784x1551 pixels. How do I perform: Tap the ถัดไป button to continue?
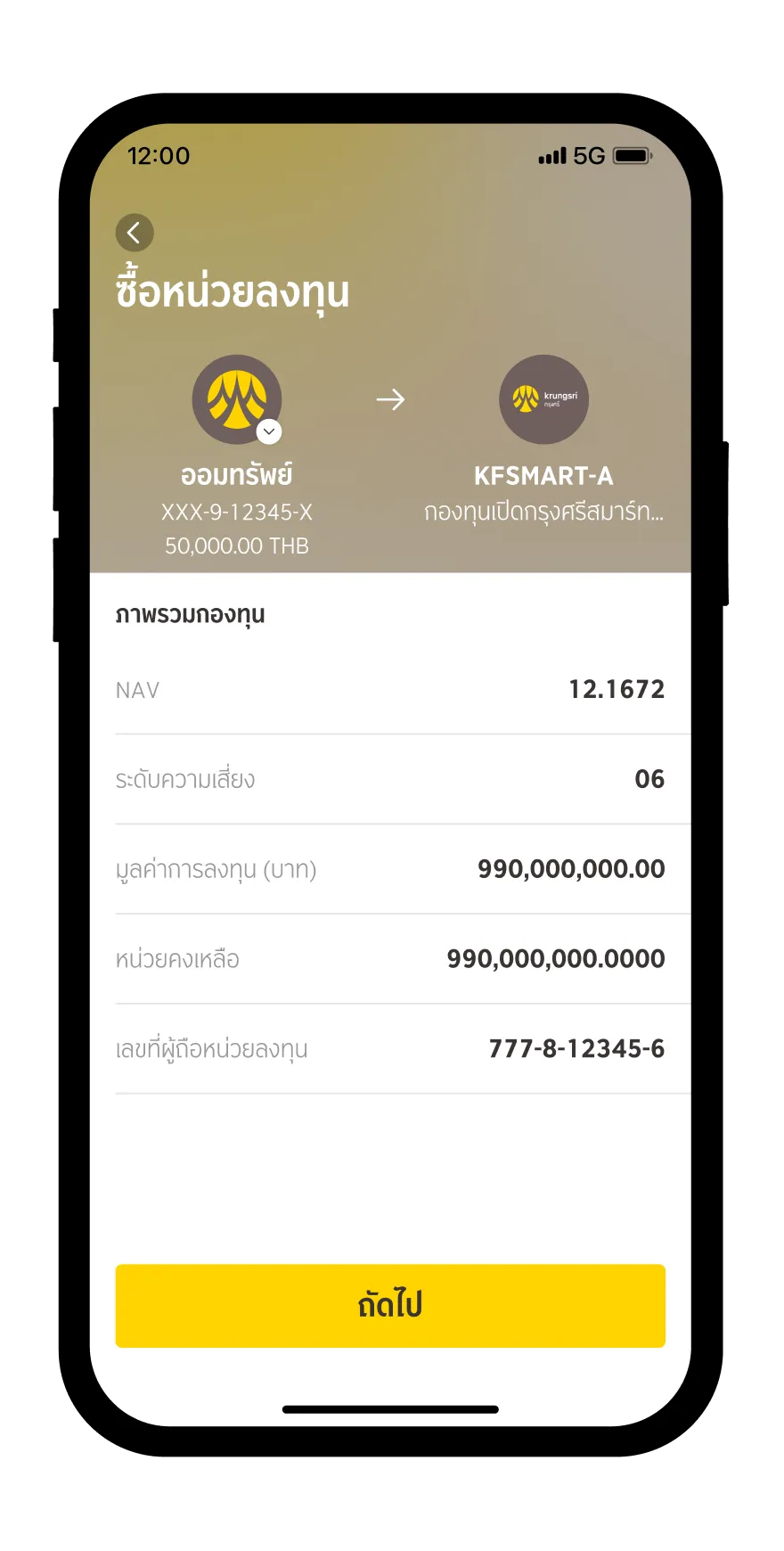click(x=390, y=1305)
